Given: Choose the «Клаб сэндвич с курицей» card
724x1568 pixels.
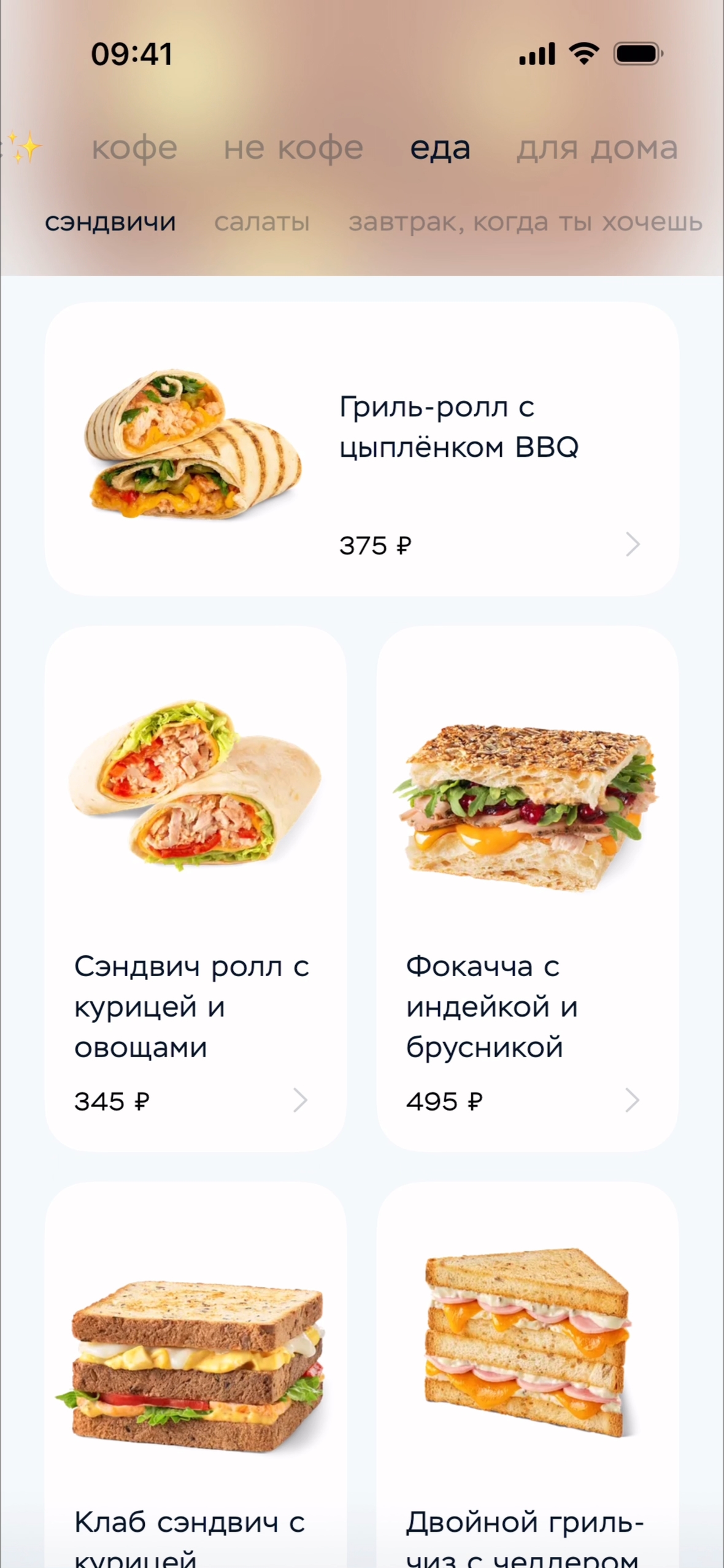Looking at the screenshot, I should click(196, 1375).
